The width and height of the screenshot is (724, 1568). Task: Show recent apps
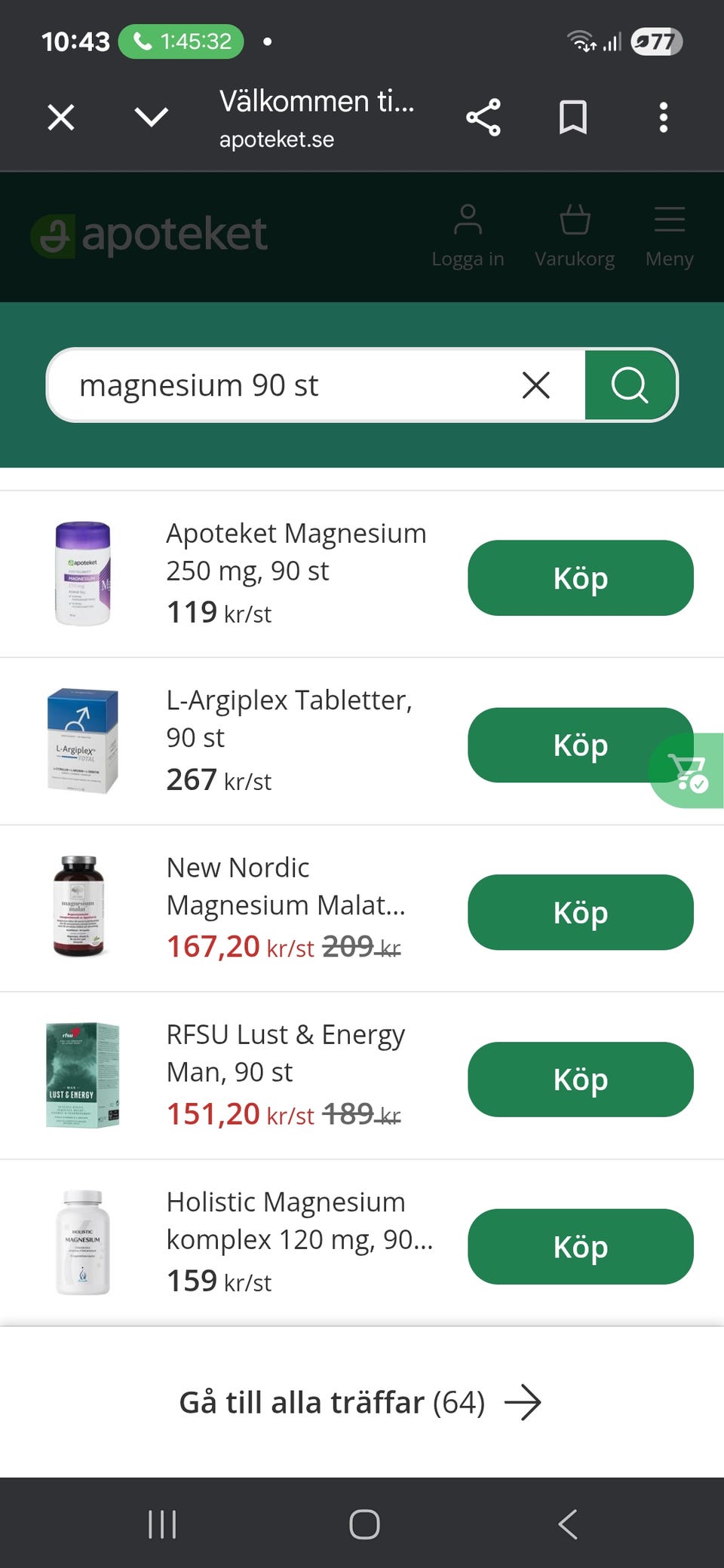coord(162,1524)
